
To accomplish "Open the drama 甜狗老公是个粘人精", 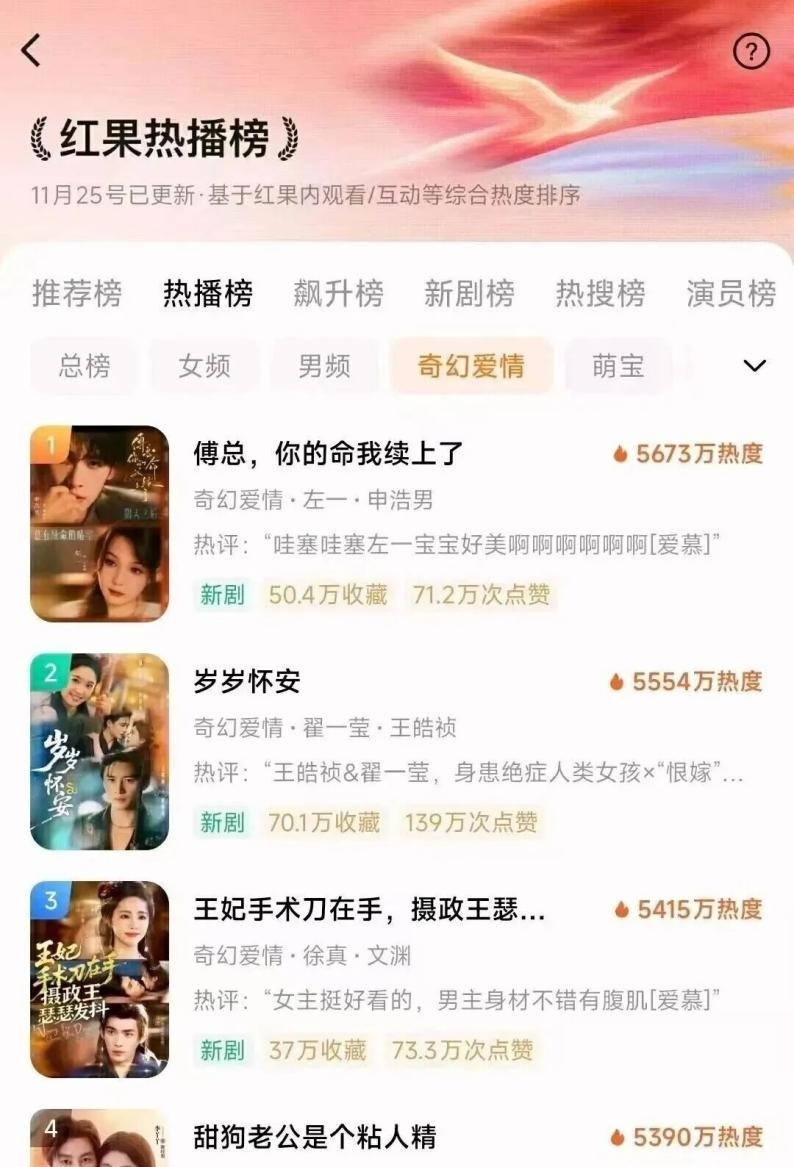I will pyautogui.click(x=314, y=1136).
